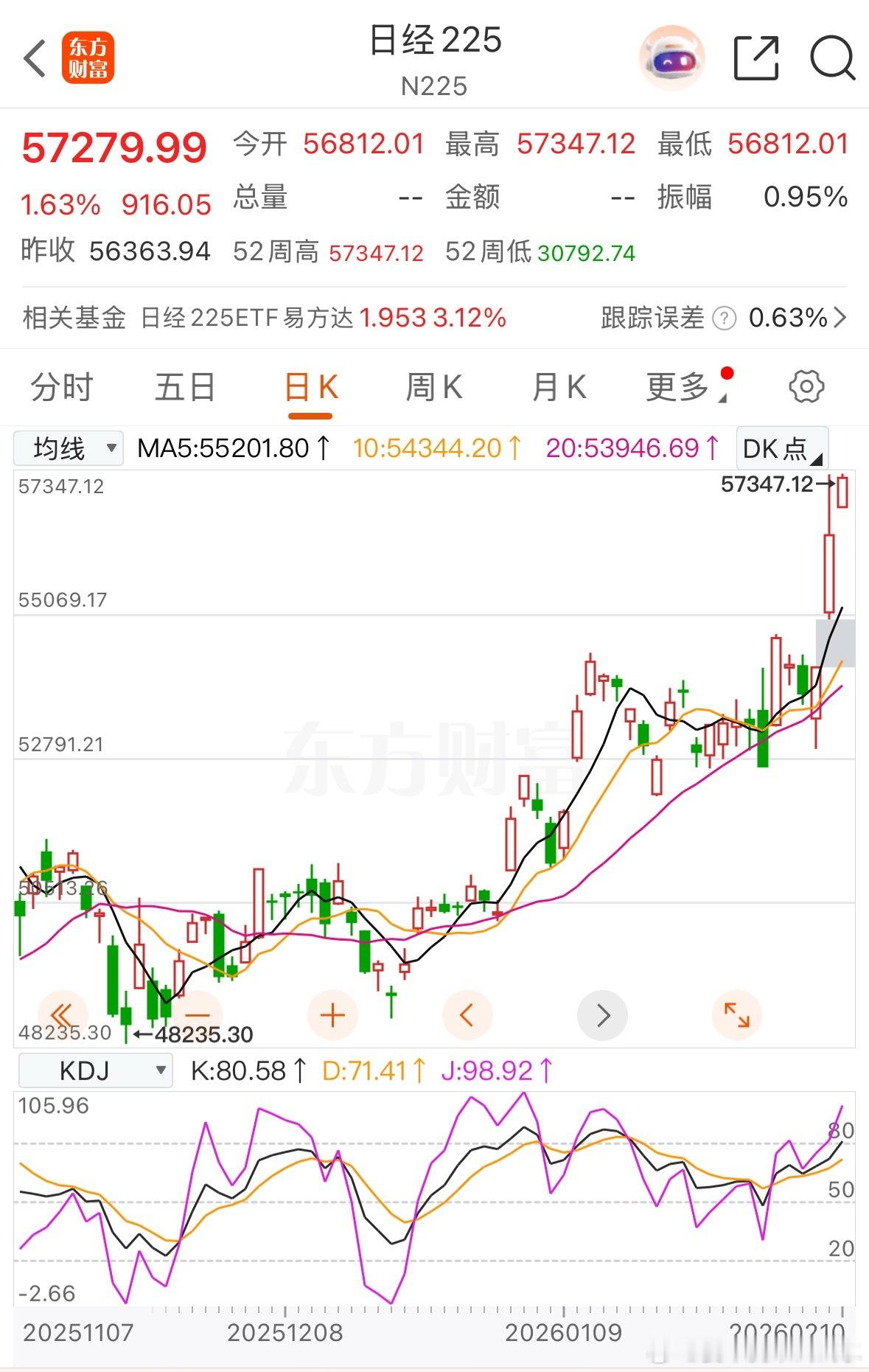Jump to earliest data with double-left arrow
Screen dimensions: 869x1372
coord(62,1014)
